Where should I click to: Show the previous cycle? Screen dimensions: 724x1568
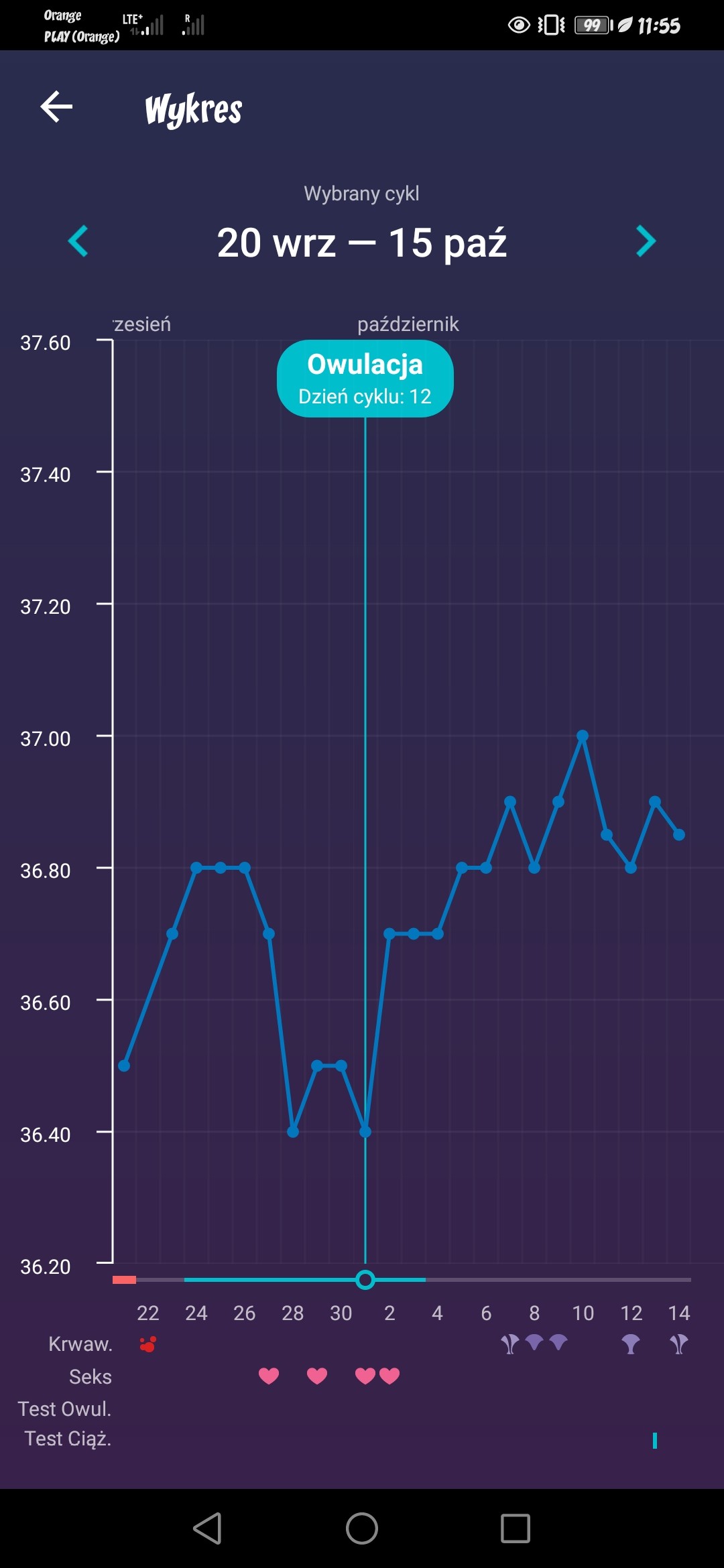click(x=78, y=241)
